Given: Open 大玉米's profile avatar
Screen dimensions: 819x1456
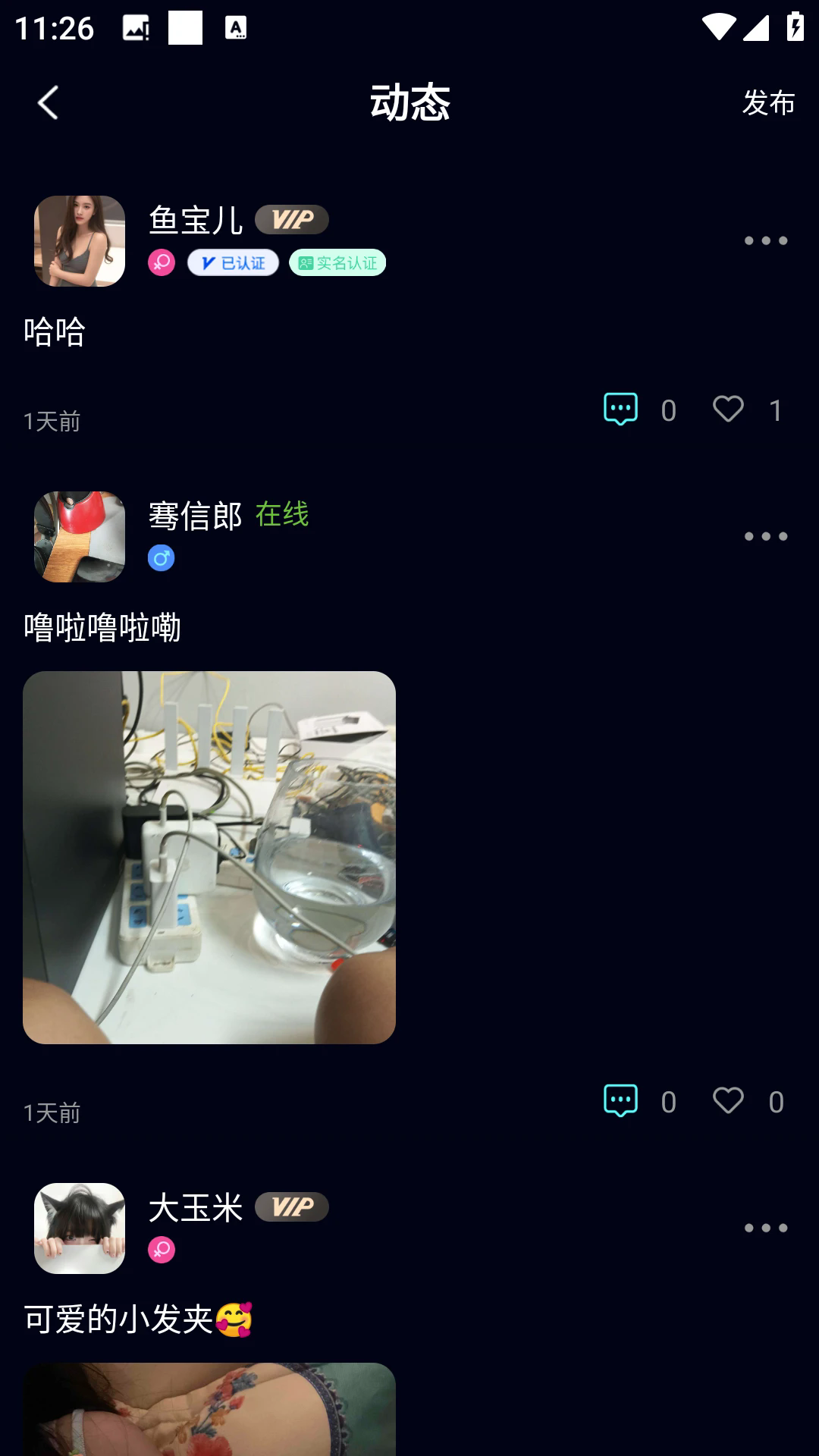Looking at the screenshot, I should point(80,1228).
